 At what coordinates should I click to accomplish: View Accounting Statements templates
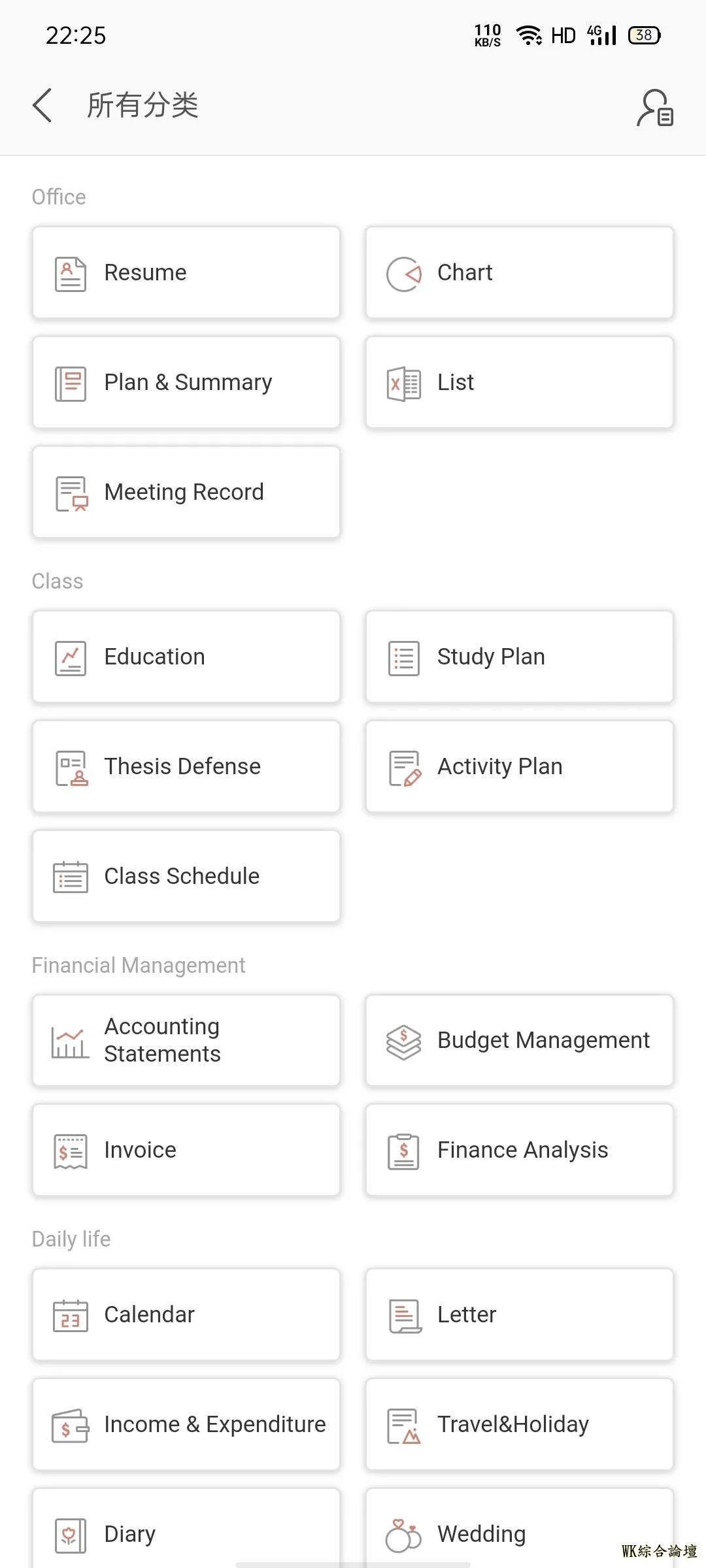point(186,1040)
